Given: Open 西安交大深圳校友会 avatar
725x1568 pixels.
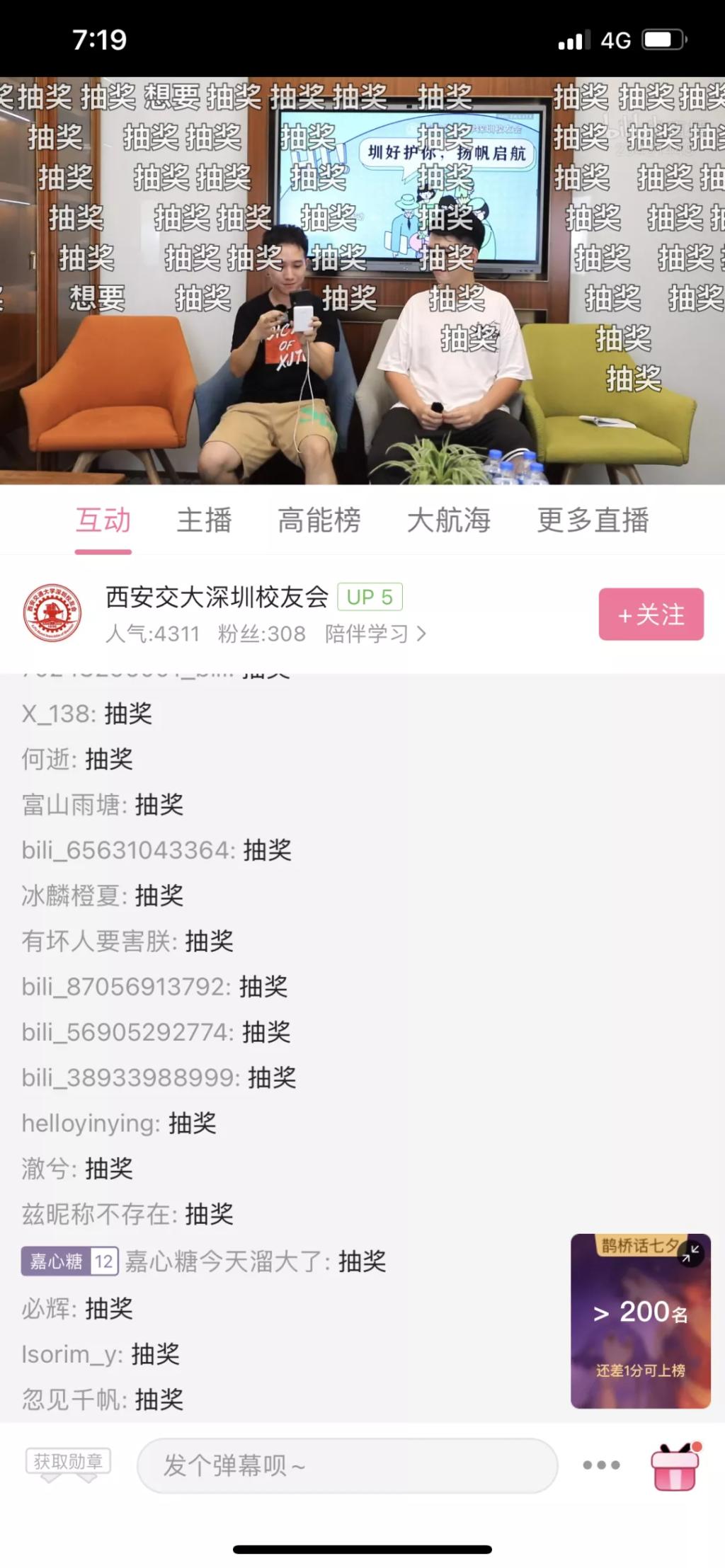Looking at the screenshot, I should point(52,612).
